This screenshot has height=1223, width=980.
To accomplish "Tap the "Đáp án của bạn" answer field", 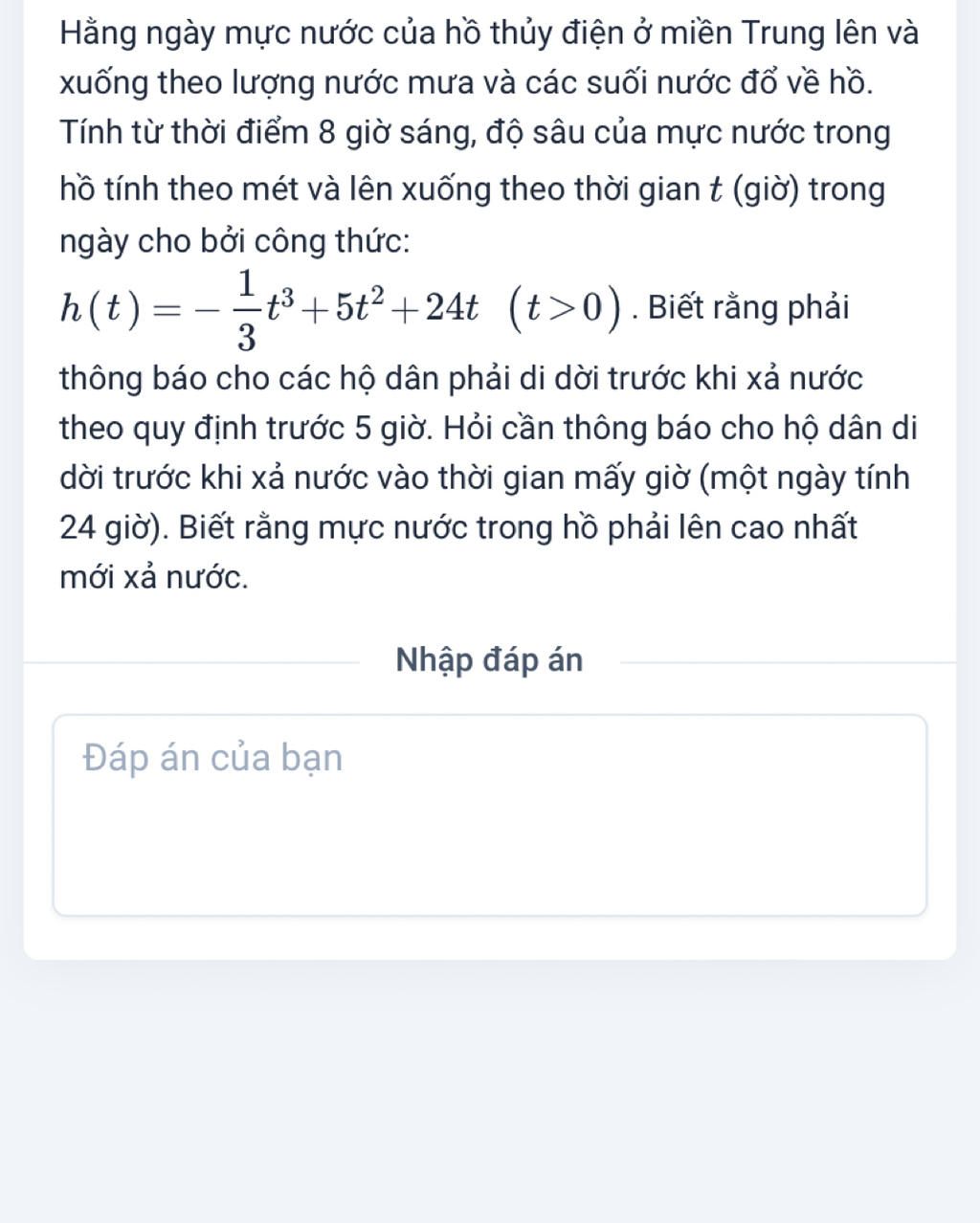I will tap(489, 814).
